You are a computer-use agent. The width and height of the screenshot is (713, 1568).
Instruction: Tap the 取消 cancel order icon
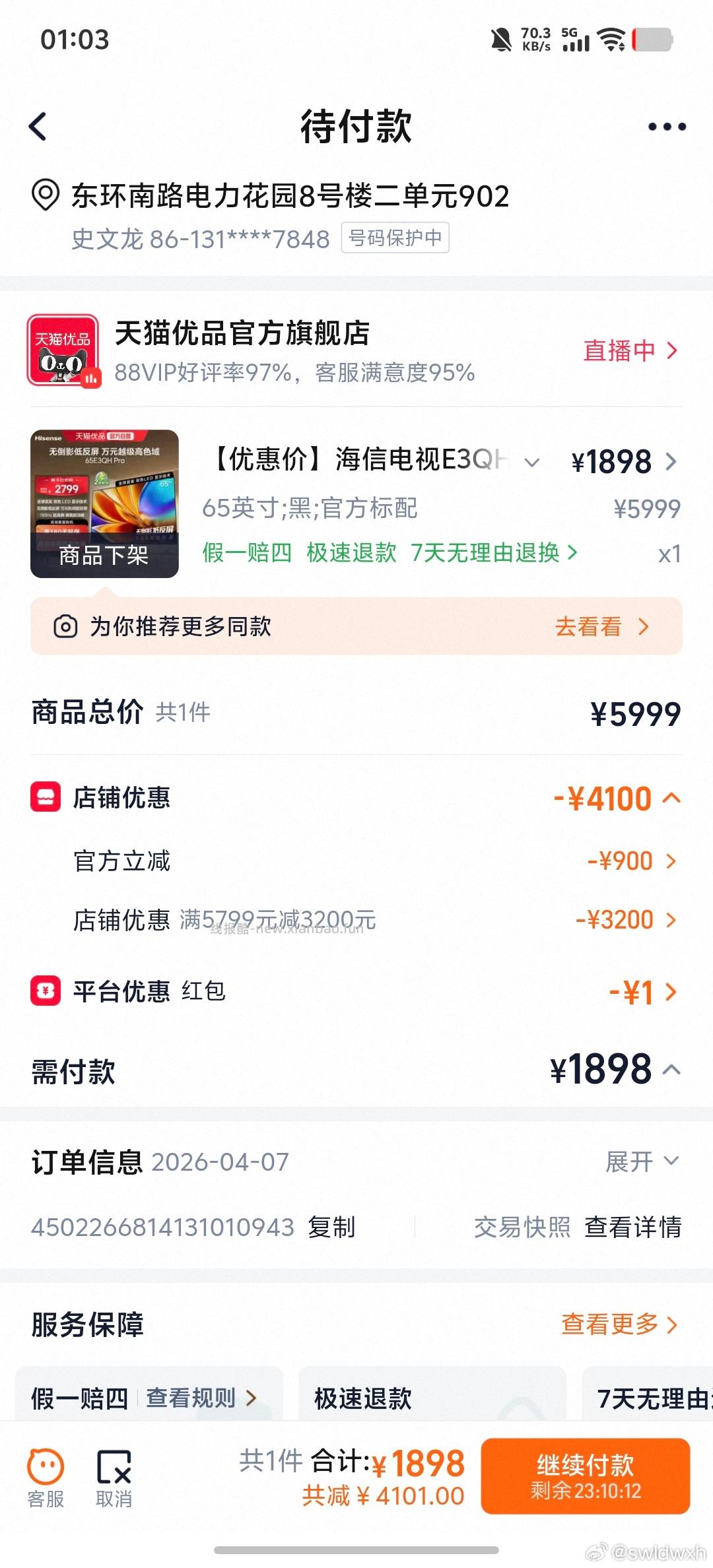[x=114, y=1472]
